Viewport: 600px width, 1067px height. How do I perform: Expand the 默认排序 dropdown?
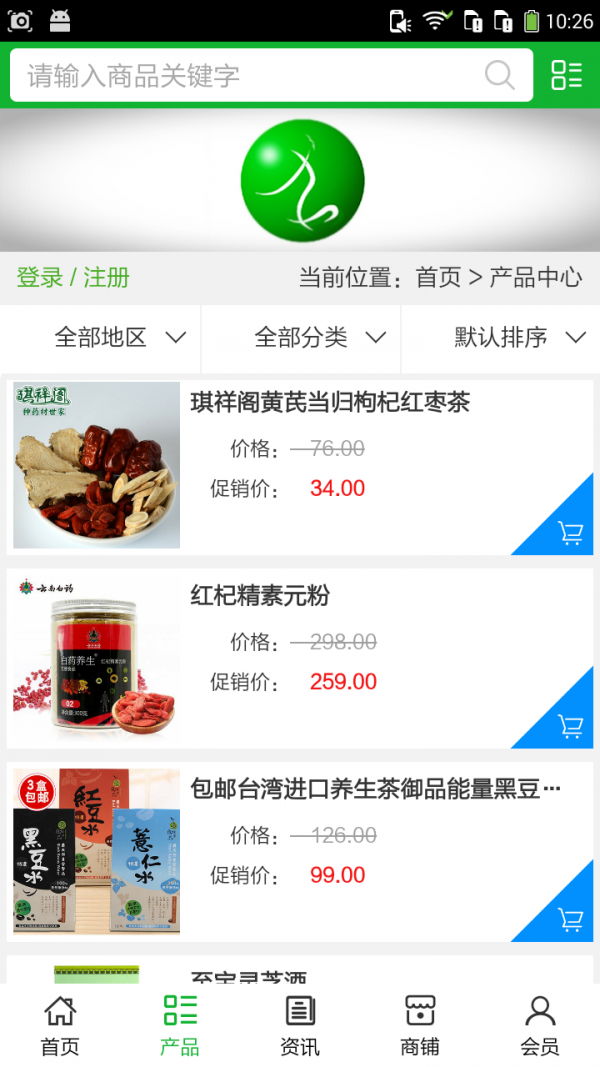click(520, 337)
